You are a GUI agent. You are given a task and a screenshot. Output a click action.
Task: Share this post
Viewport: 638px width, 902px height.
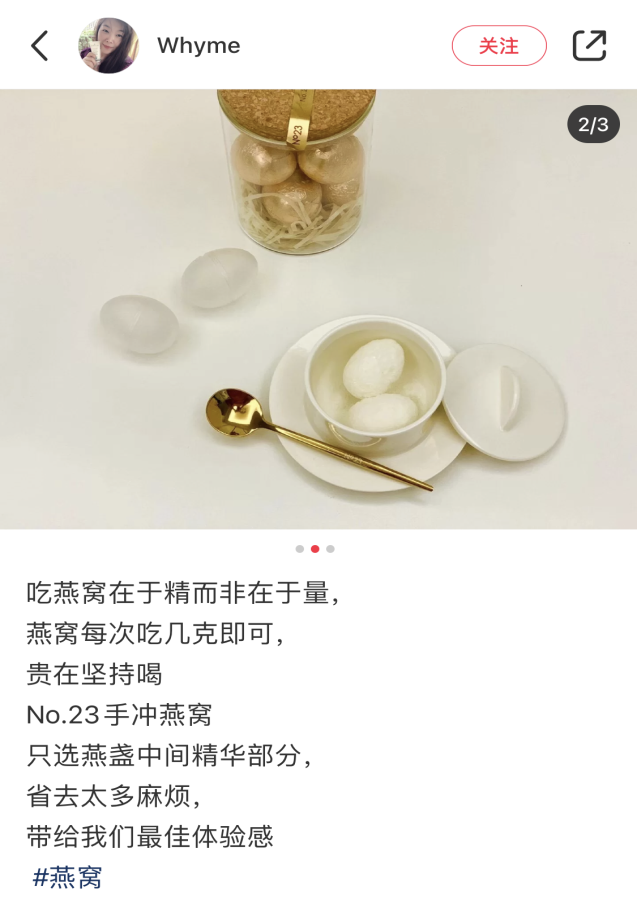point(589,46)
